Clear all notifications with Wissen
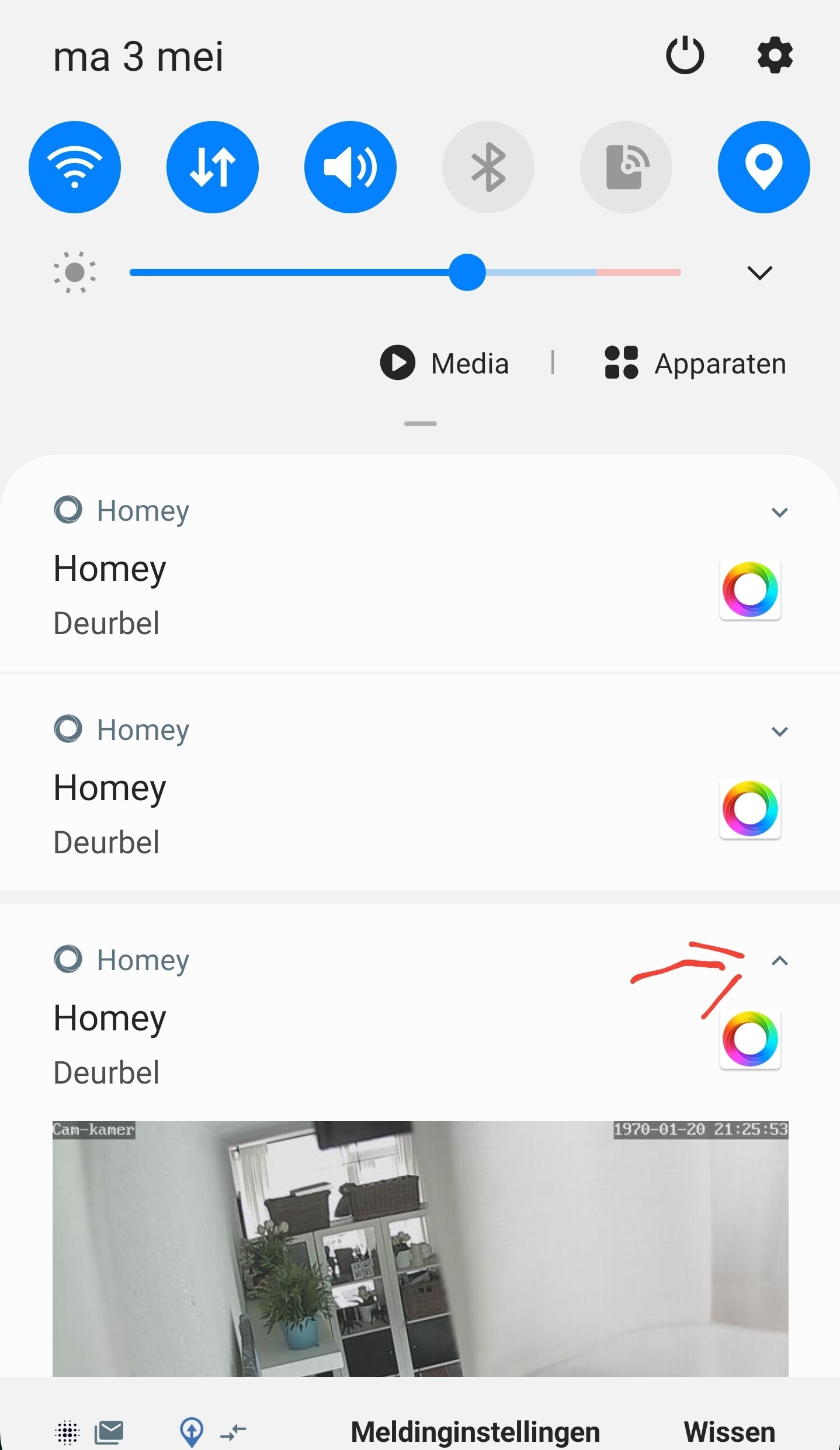Image resolution: width=840 pixels, height=1450 pixels. tap(730, 1432)
